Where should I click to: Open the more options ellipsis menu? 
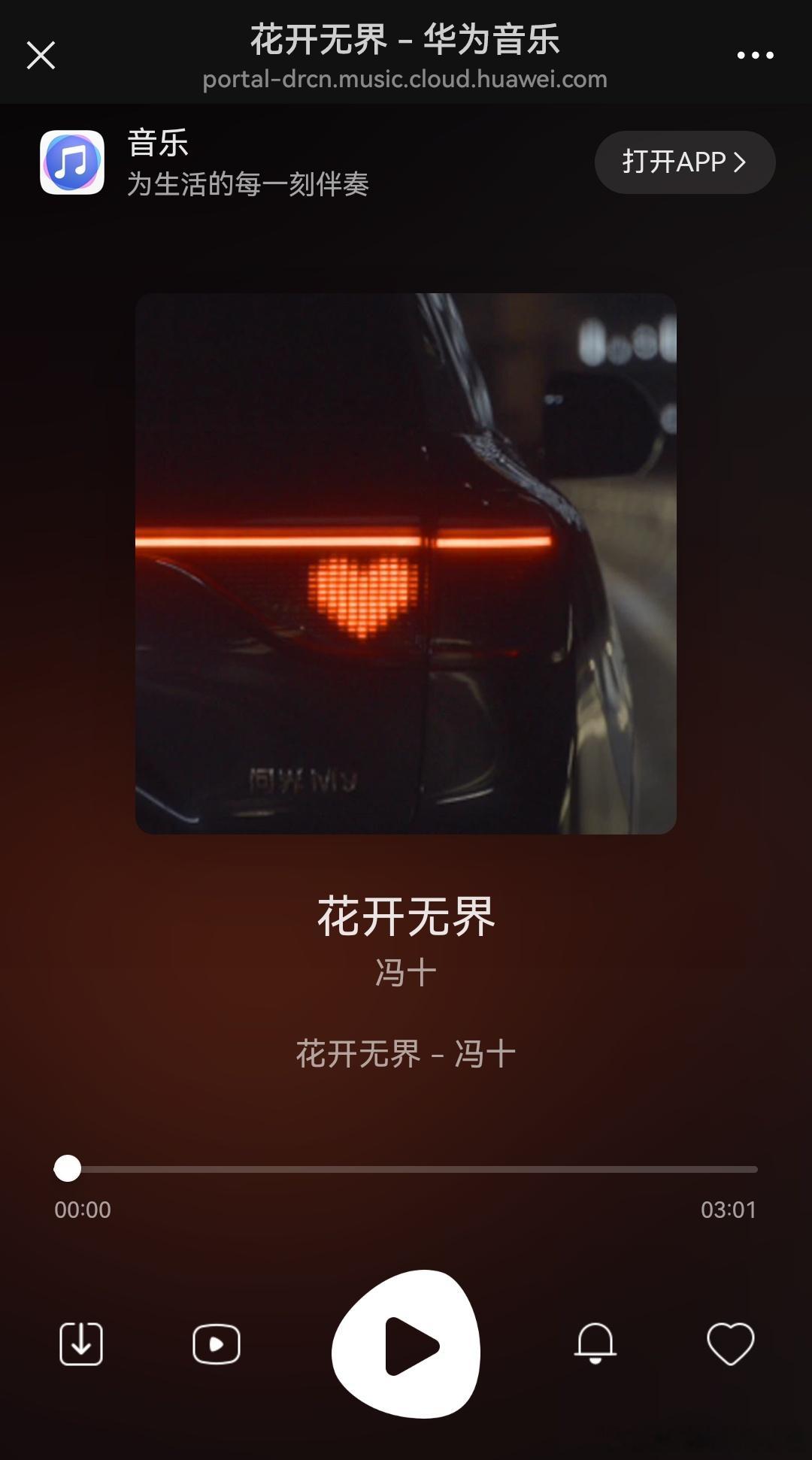[756, 54]
